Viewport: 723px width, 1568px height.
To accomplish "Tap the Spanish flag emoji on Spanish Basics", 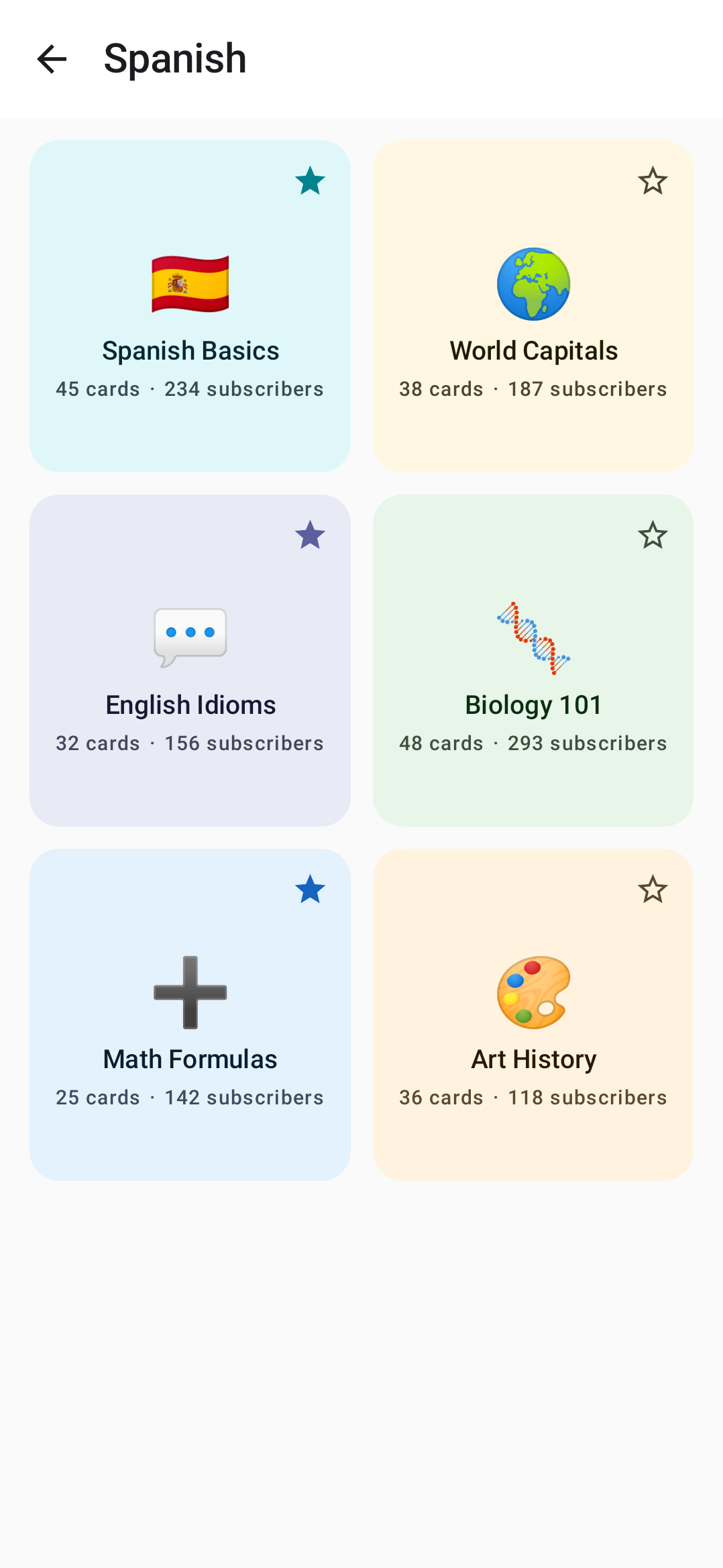I will (190, 283).
